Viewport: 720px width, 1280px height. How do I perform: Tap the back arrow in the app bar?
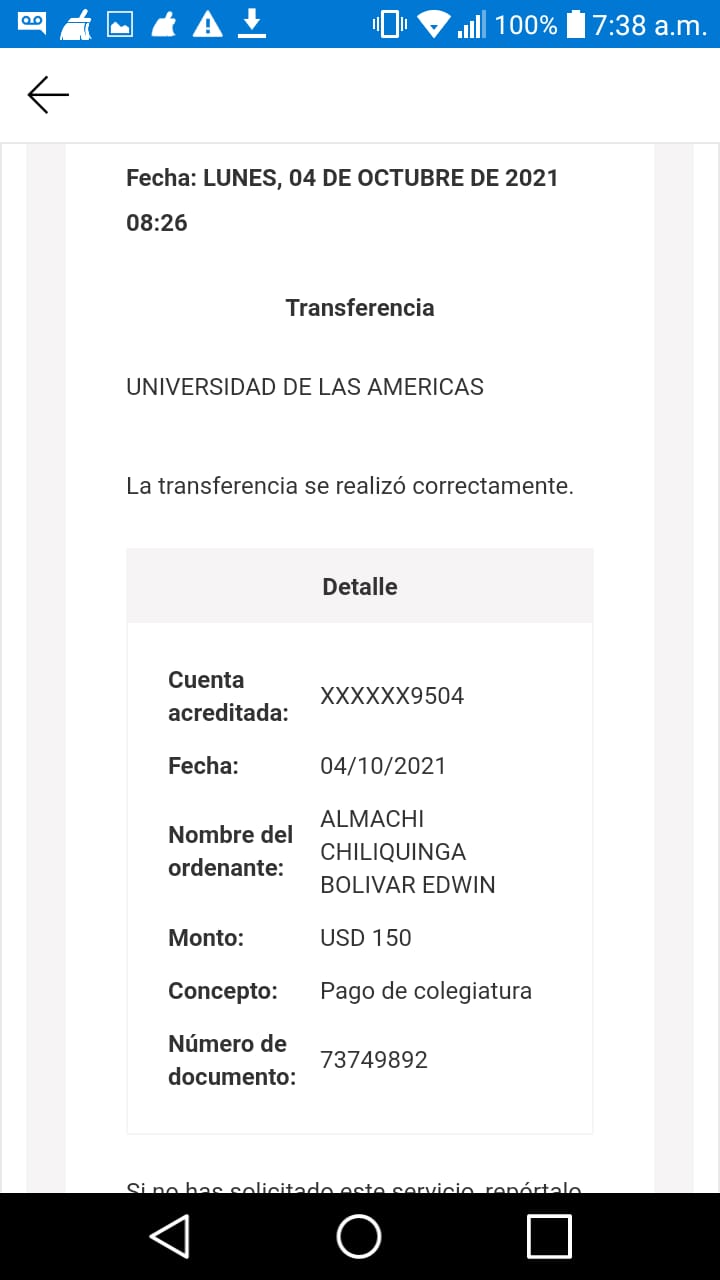pos(48,95)
